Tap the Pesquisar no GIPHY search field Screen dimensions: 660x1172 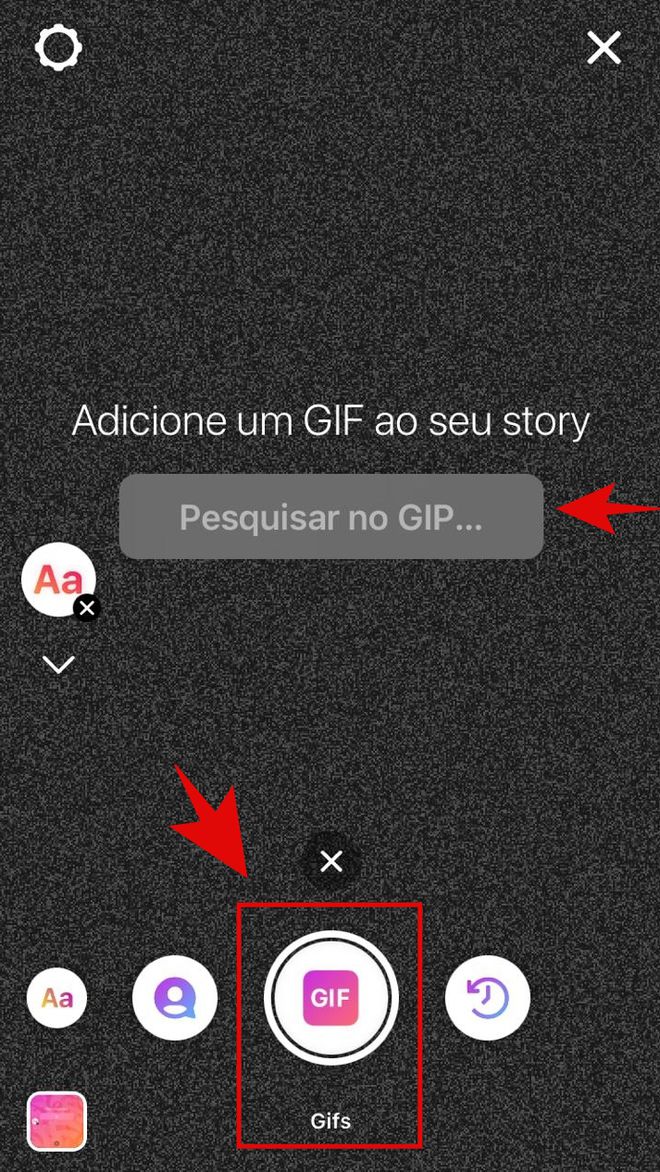click(331, 516)
